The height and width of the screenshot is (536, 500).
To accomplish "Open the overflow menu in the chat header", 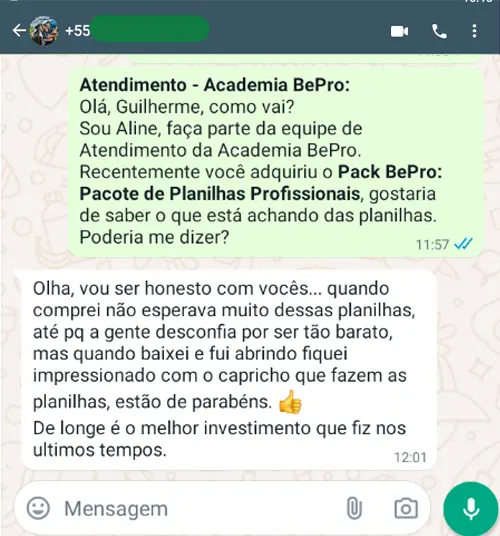I will pos(474,31).
